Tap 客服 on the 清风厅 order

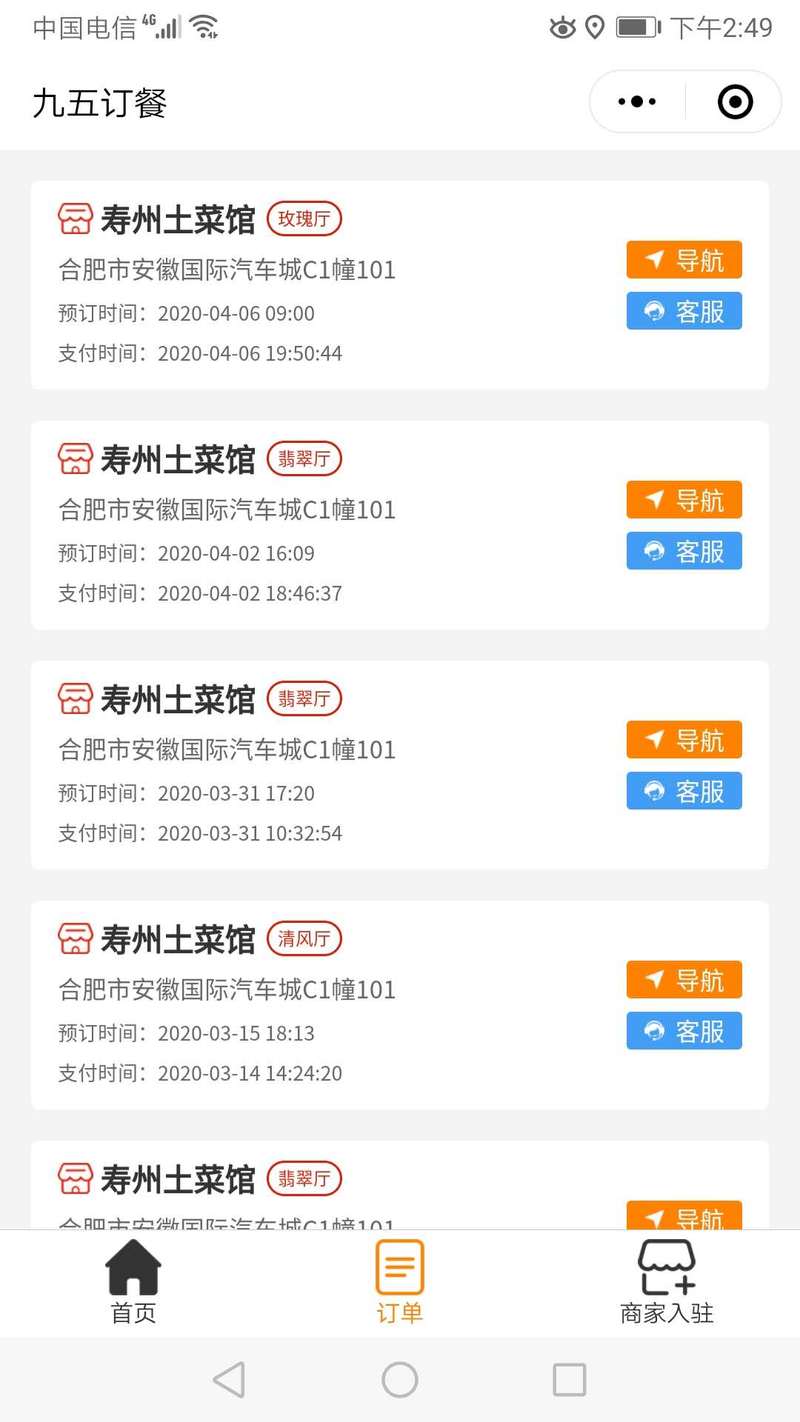click(x=684, y=1031)
